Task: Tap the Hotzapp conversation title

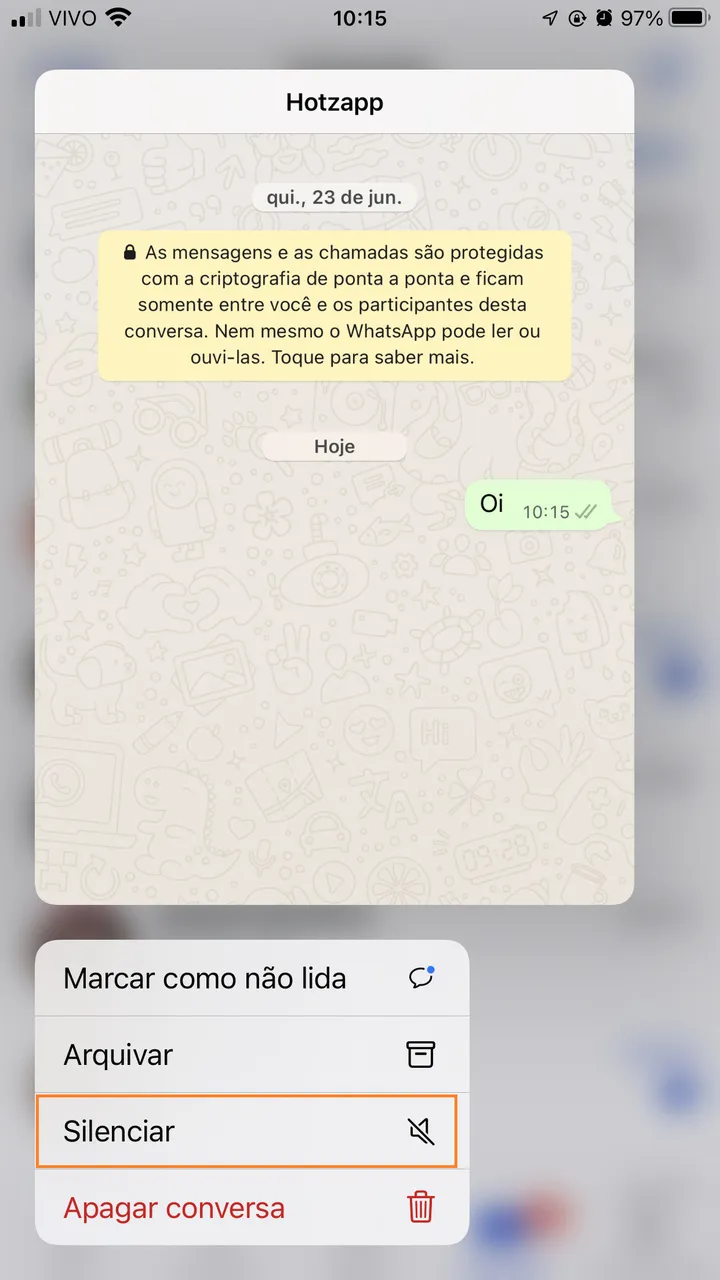Action: 334,102
